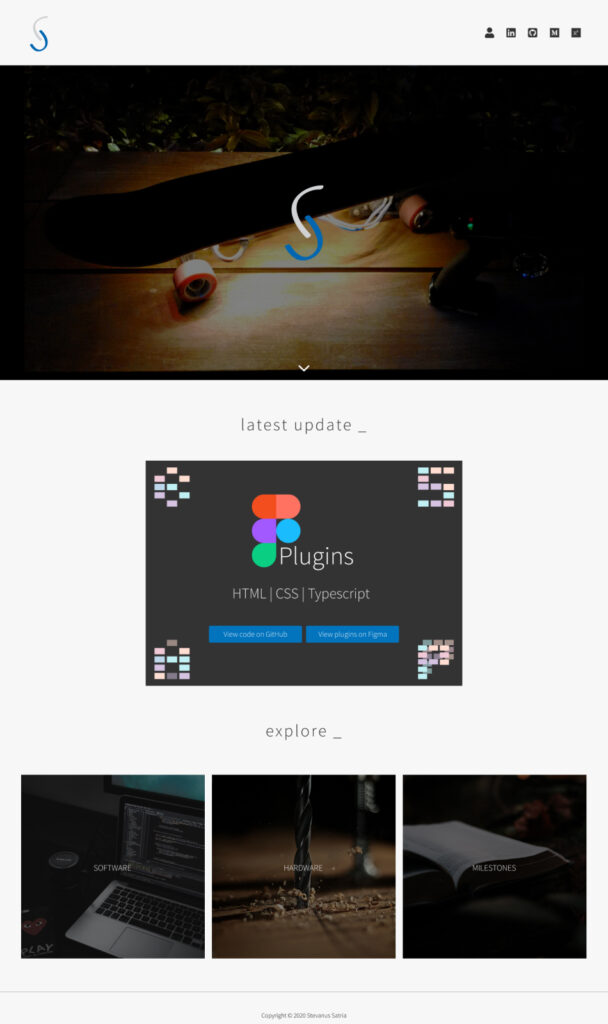This screenshot has width=608, height=1024.
Task: View plugins on Figma
Action: tap(352, 634)
